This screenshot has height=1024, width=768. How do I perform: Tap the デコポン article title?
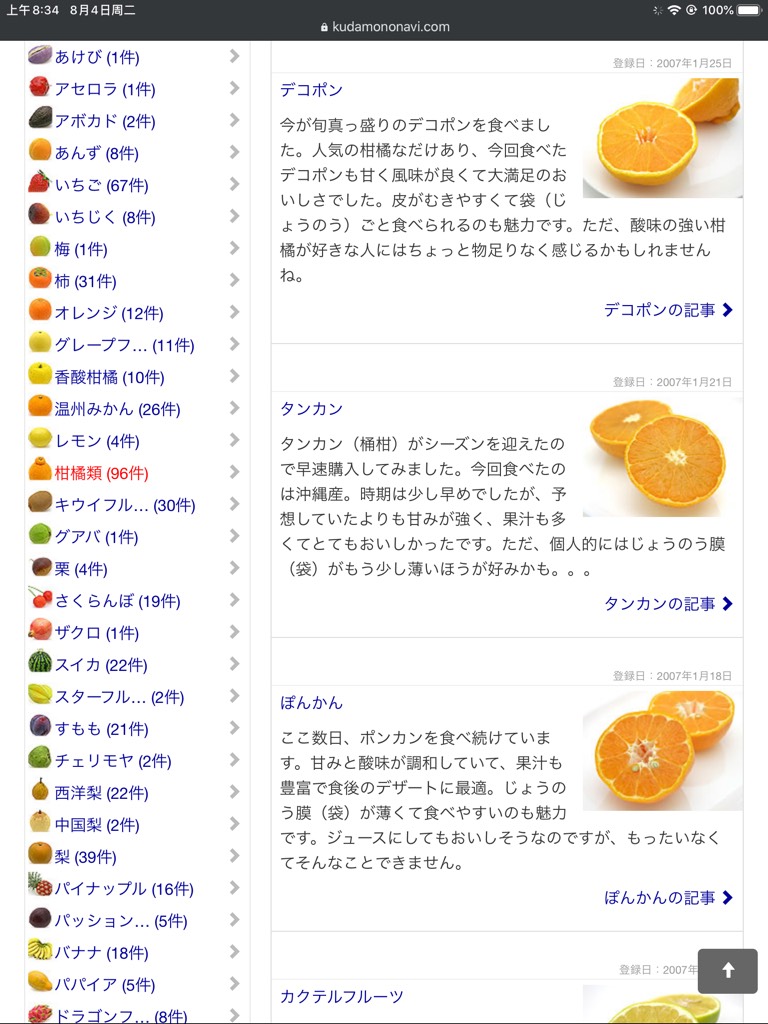[x=311, y=89]
